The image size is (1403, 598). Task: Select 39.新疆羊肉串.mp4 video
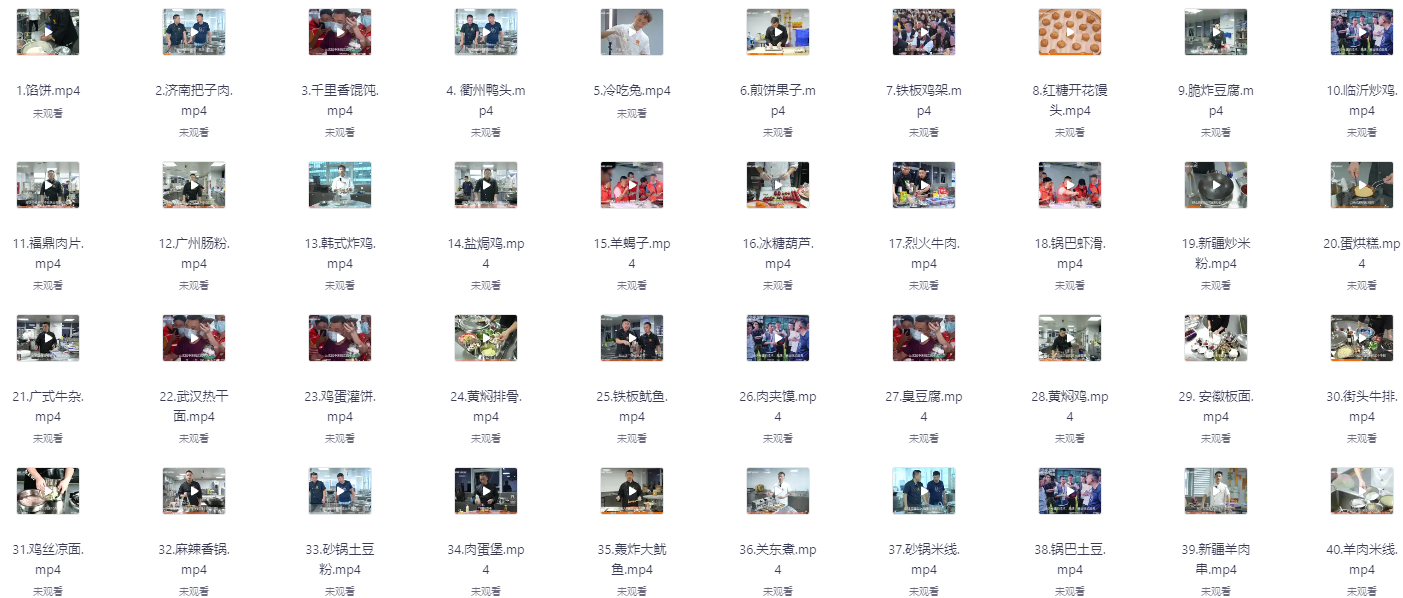point(1216,491)
